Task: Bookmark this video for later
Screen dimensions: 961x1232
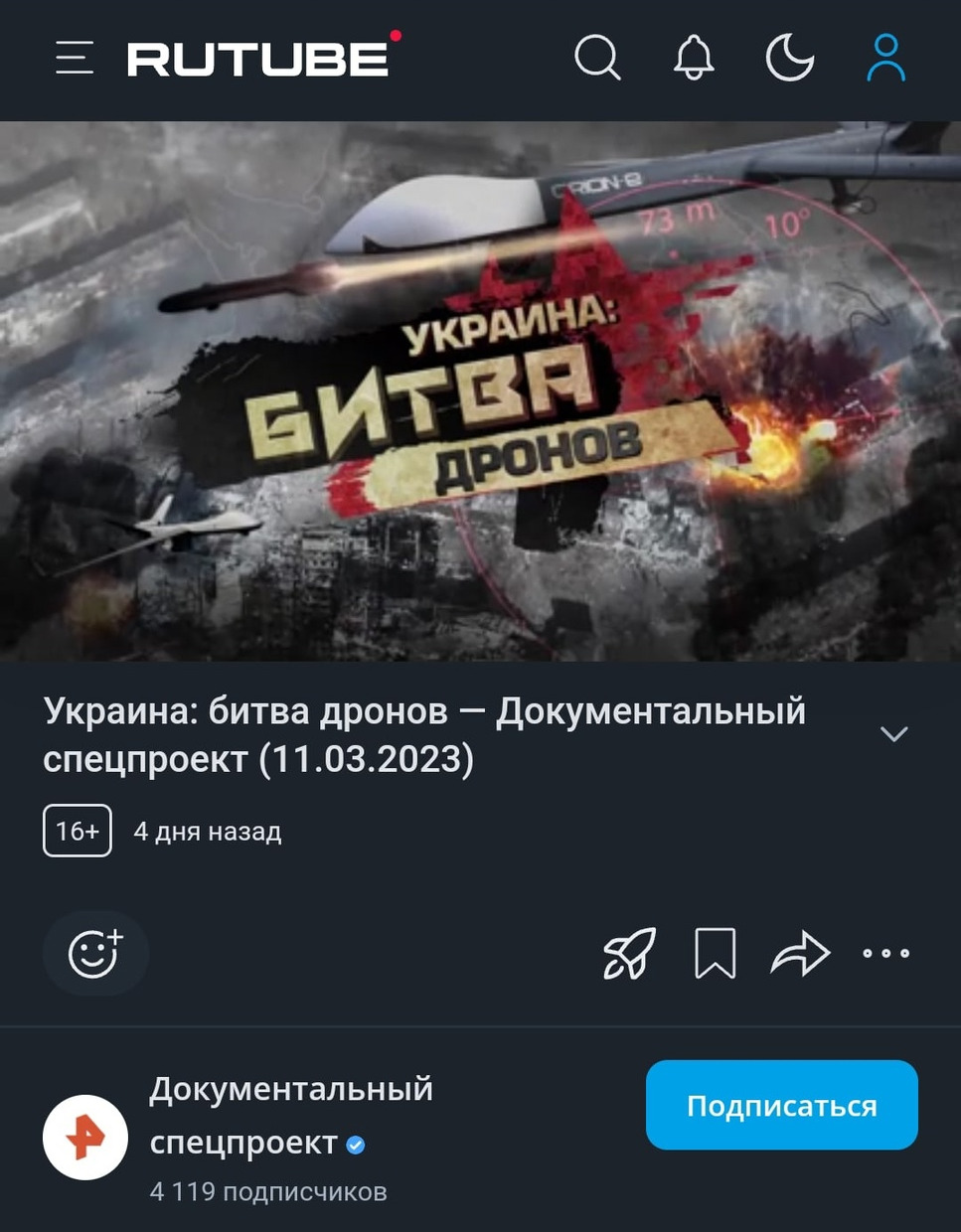Action: [715, 954]
